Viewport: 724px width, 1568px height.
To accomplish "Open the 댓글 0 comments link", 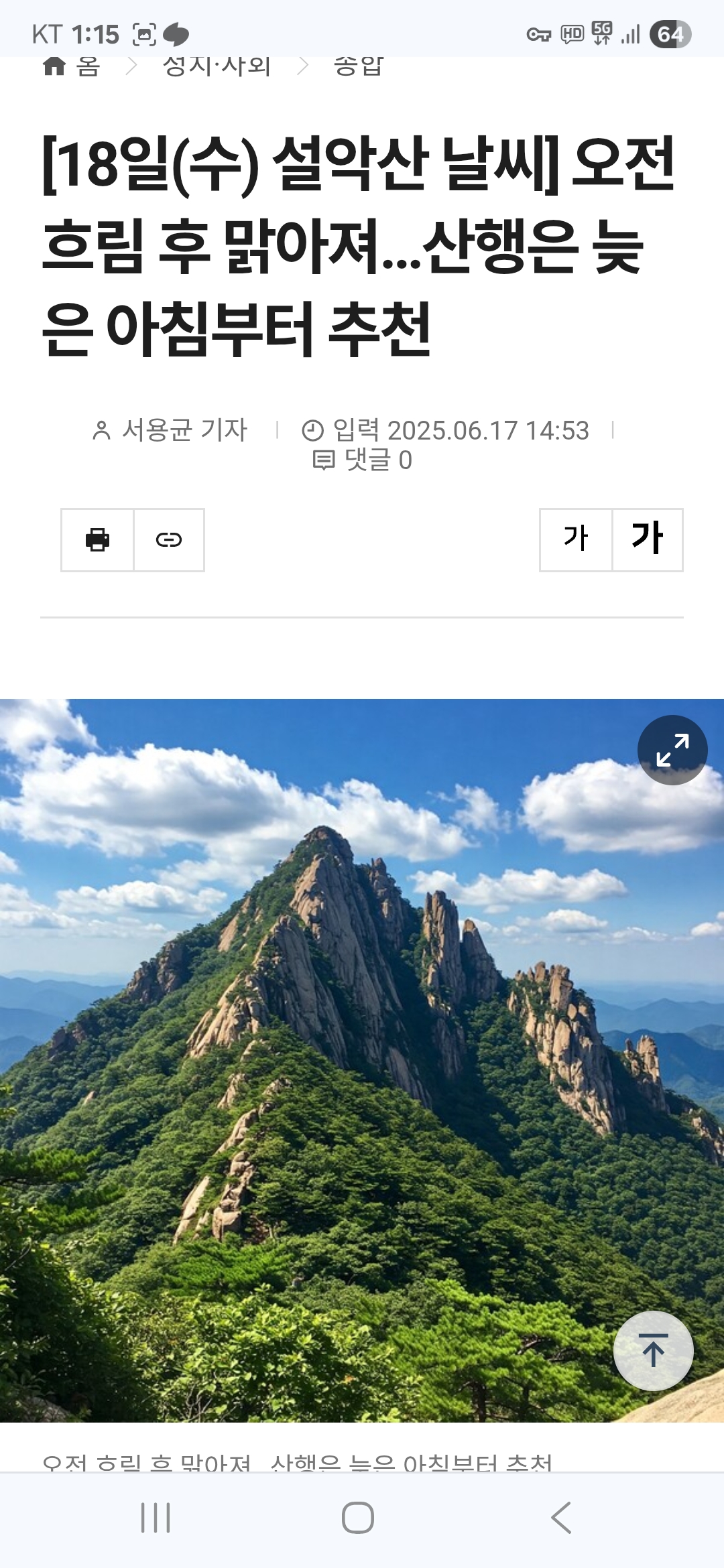I will tap(363, 460).
